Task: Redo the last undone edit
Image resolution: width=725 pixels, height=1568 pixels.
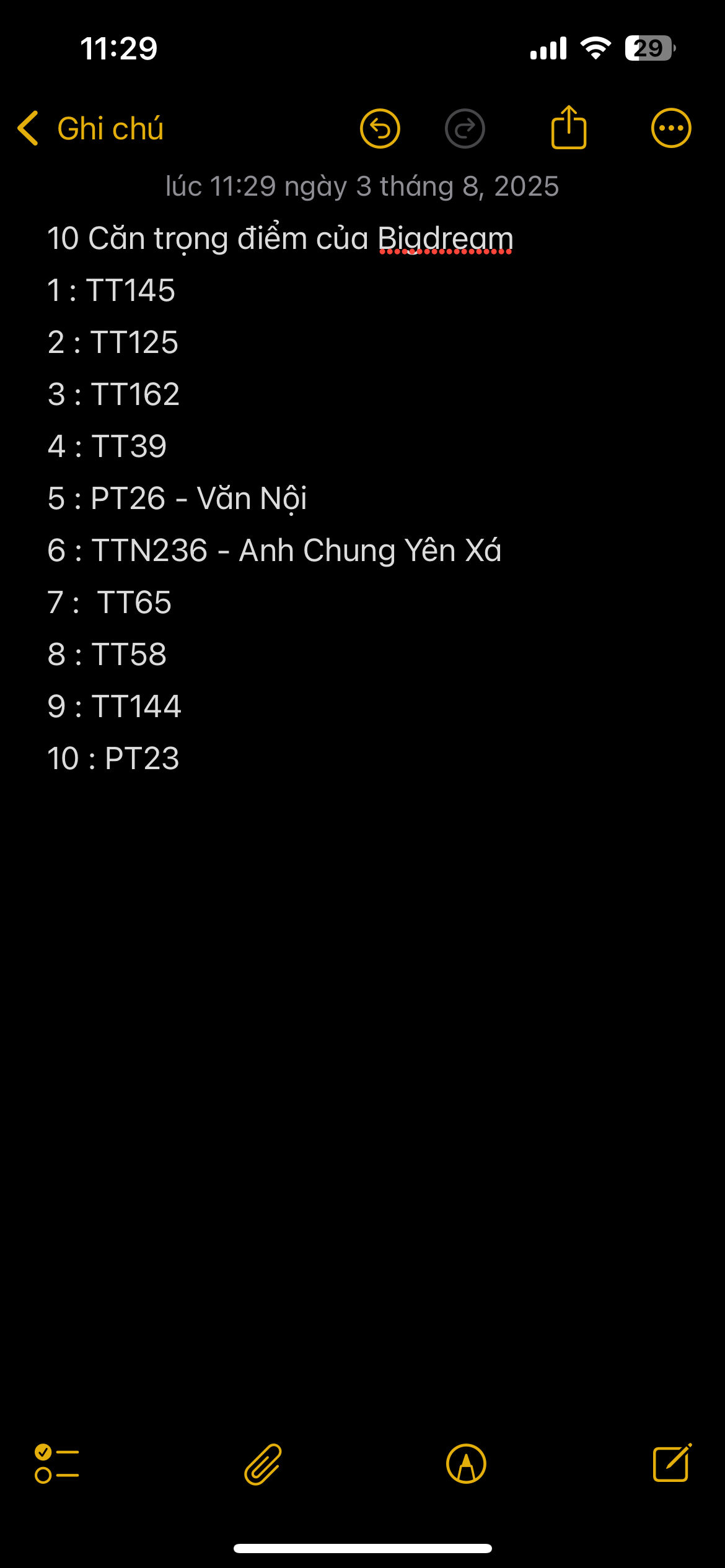Action: click(x=465, y=129)
